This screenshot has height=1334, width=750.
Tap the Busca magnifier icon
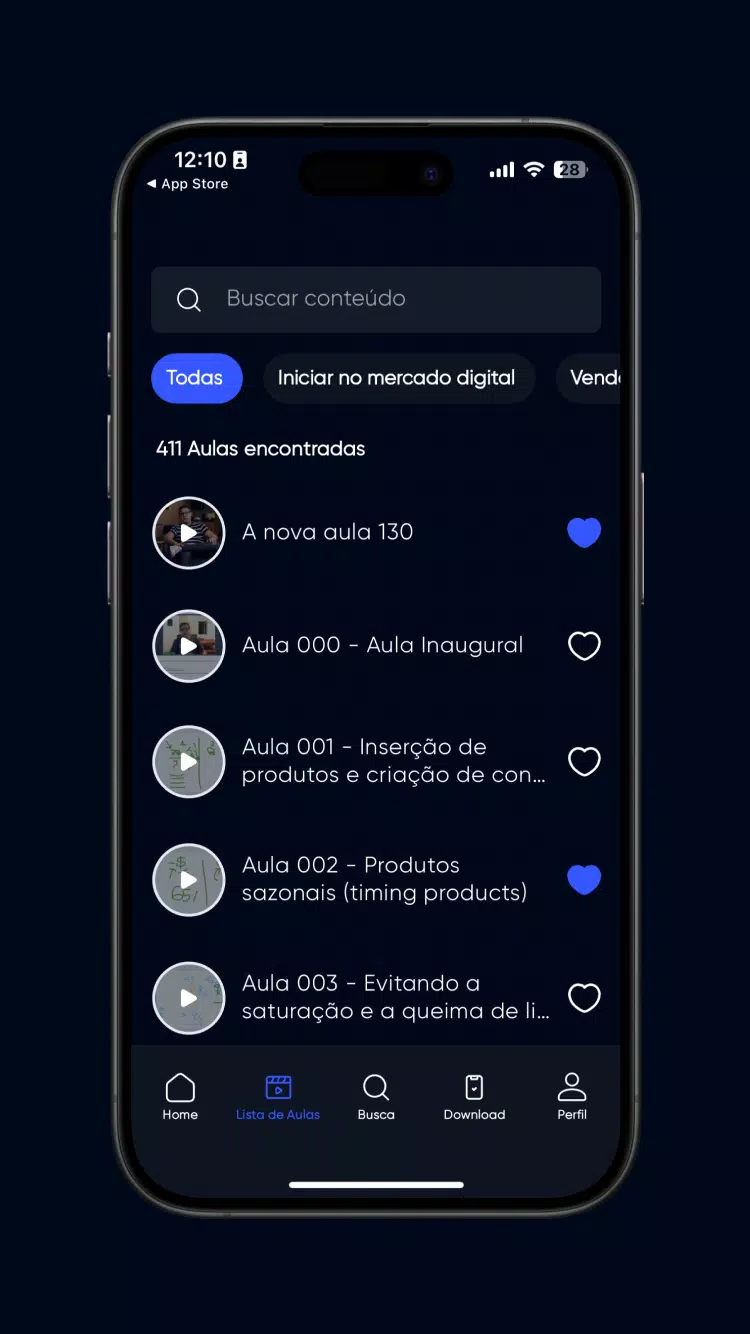click(376, 1087)
